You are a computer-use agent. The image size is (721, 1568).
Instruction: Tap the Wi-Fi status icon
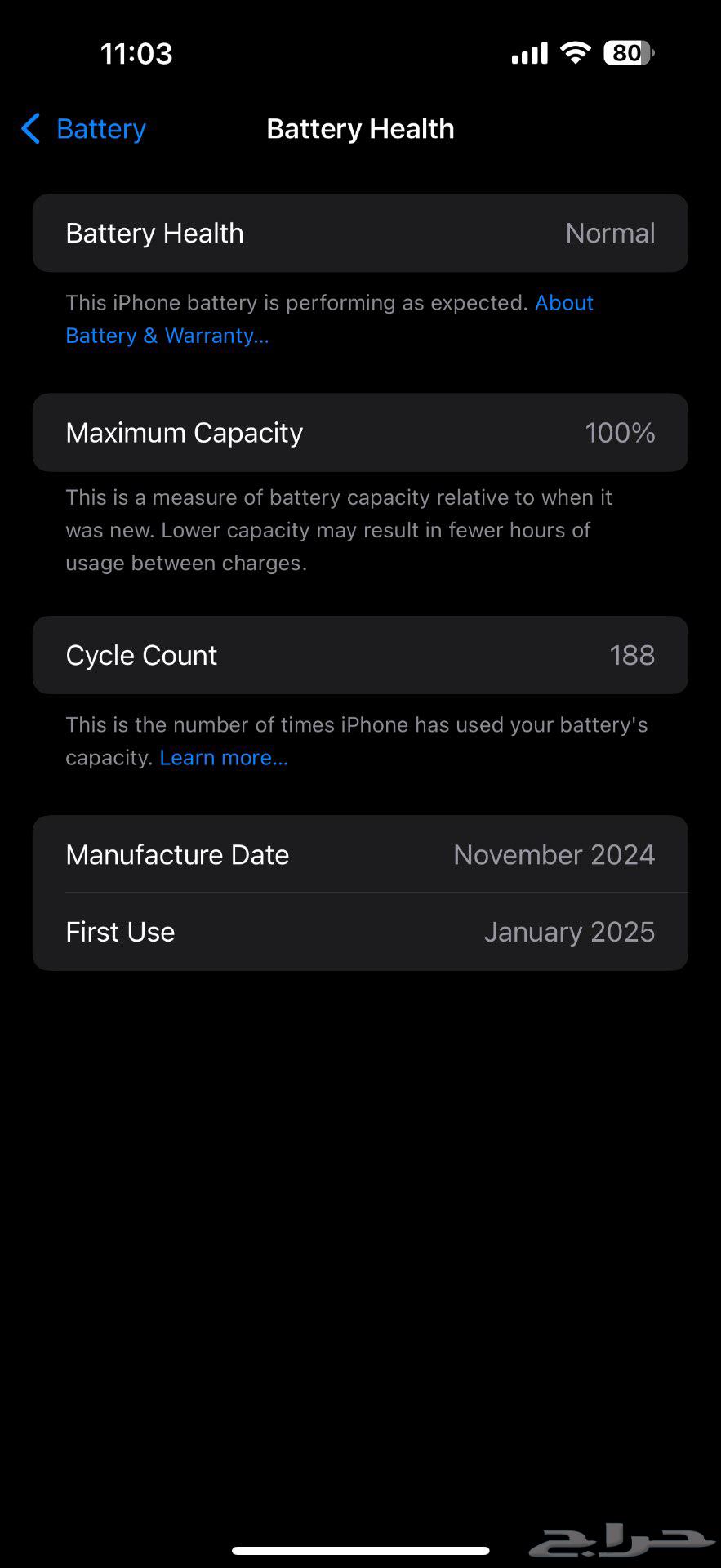pos(574,52)
